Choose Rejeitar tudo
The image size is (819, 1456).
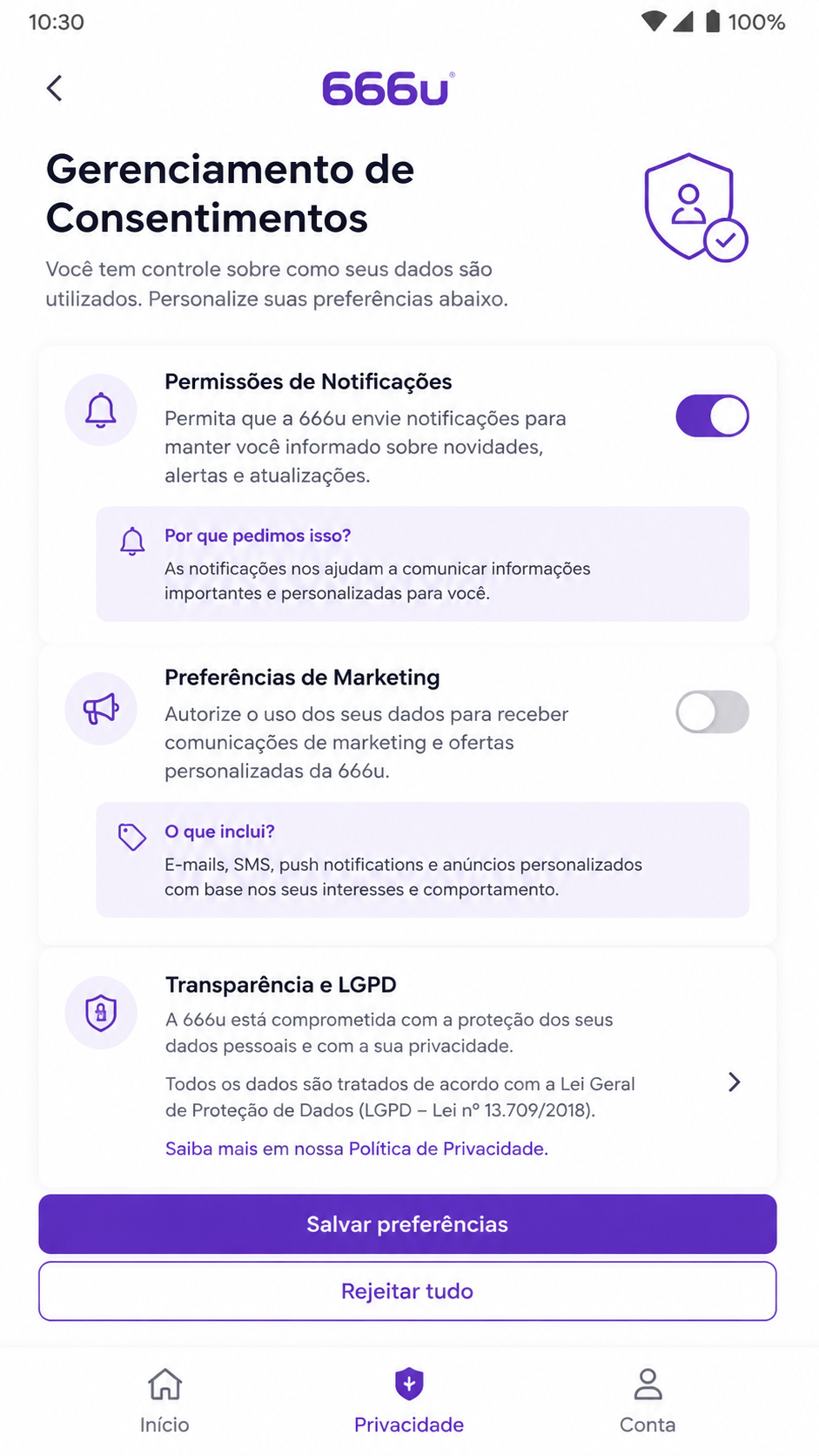(x=407, y=1291)
